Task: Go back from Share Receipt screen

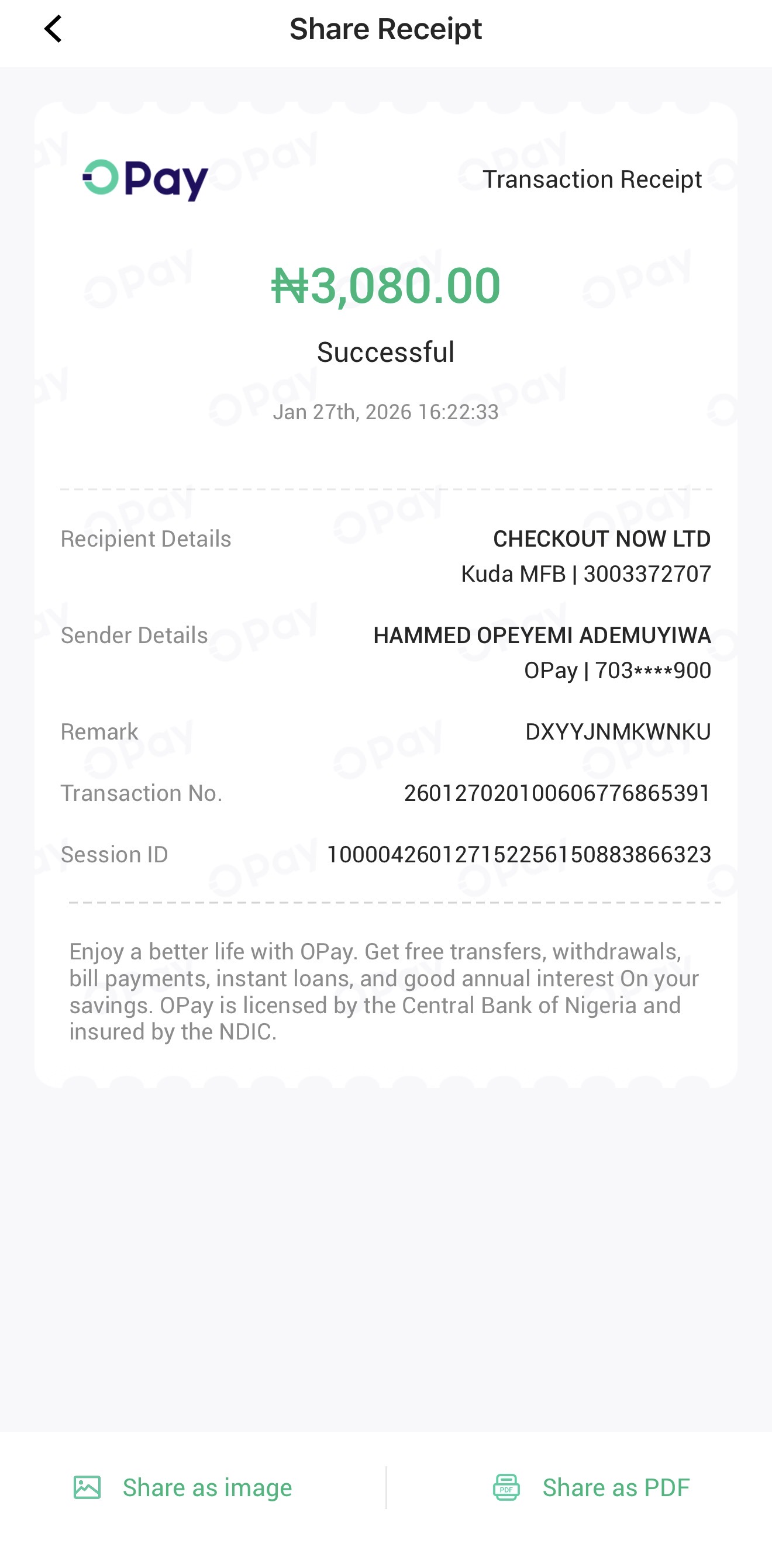Action: [54, 29]
